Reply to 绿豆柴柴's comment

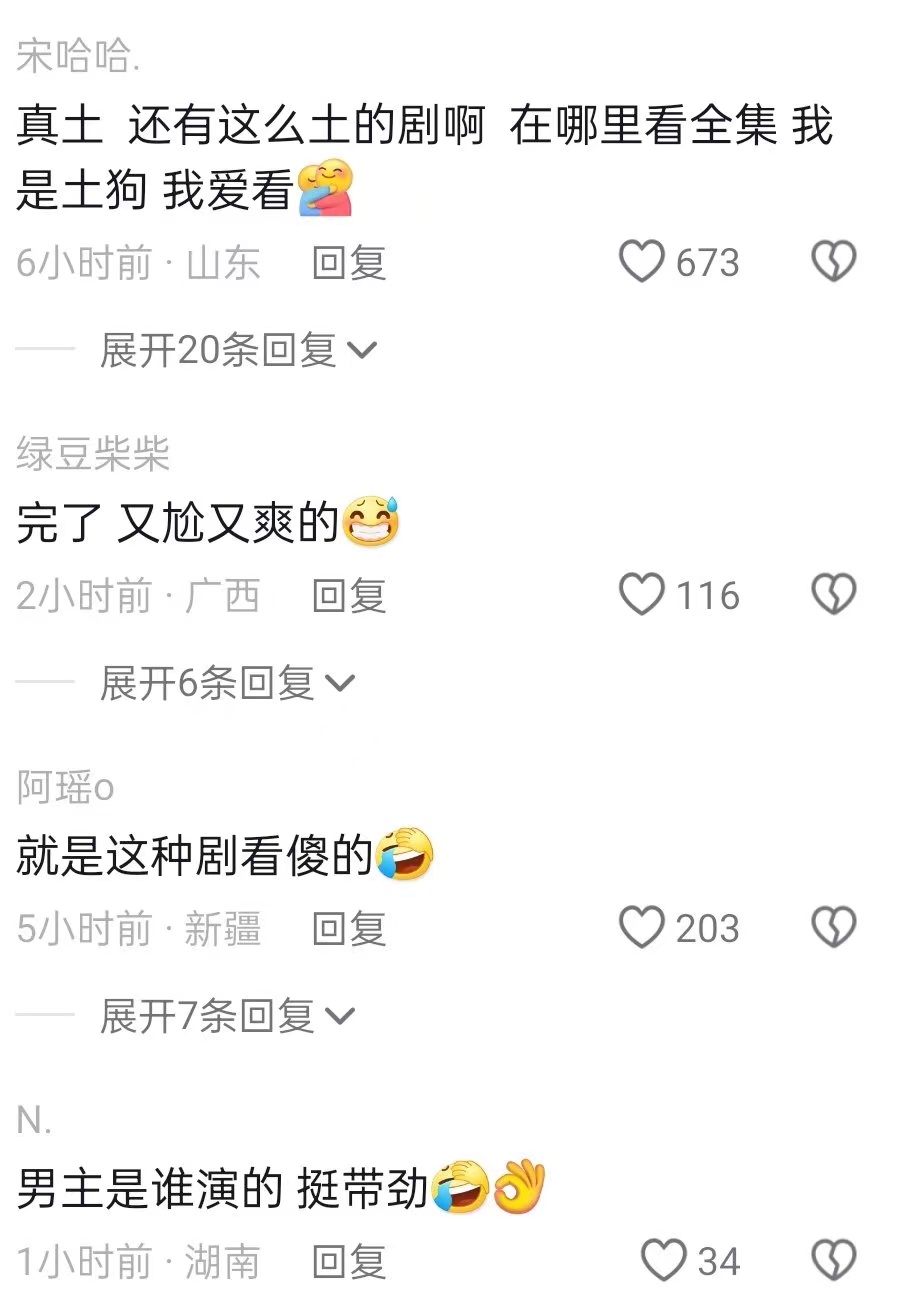349,596
